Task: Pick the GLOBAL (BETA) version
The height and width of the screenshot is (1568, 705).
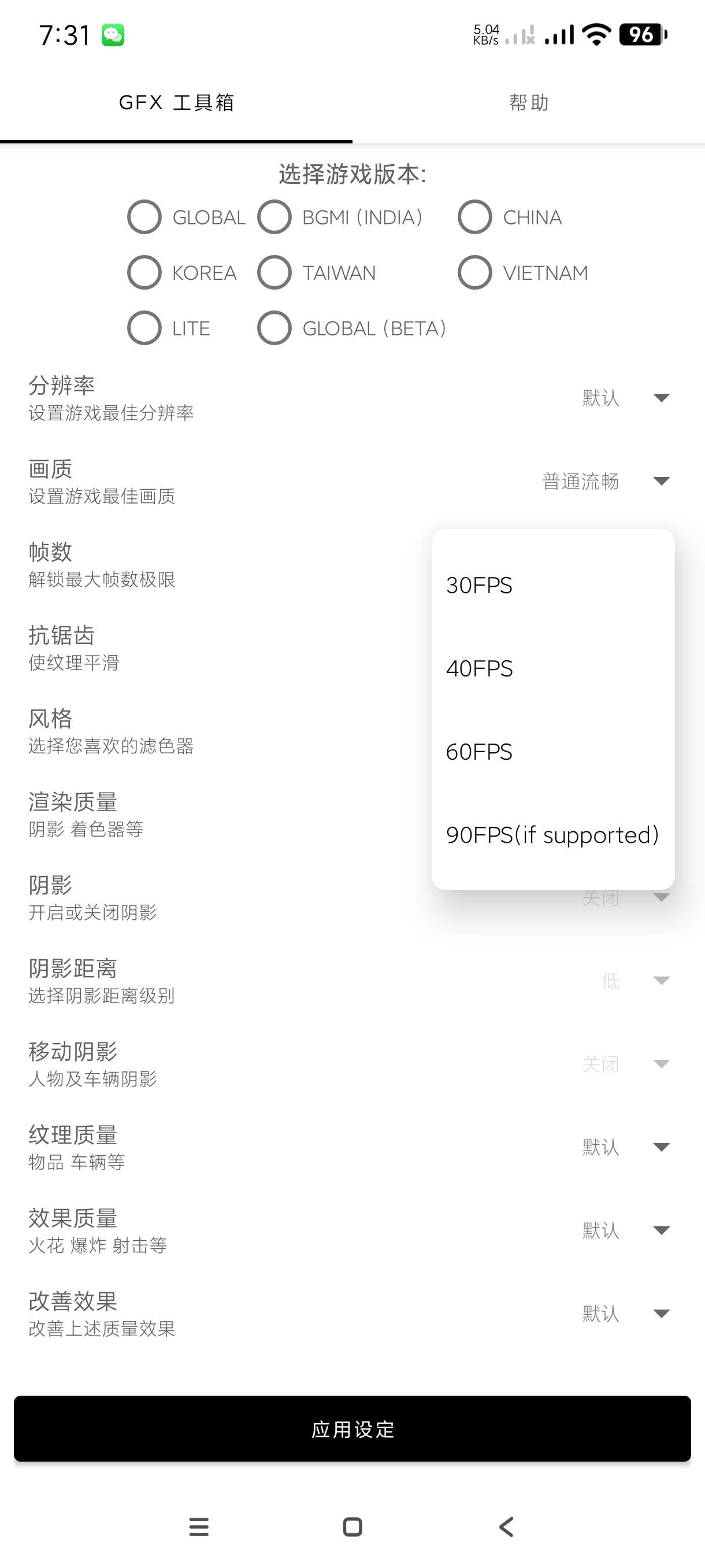Action: click(275, 328)
